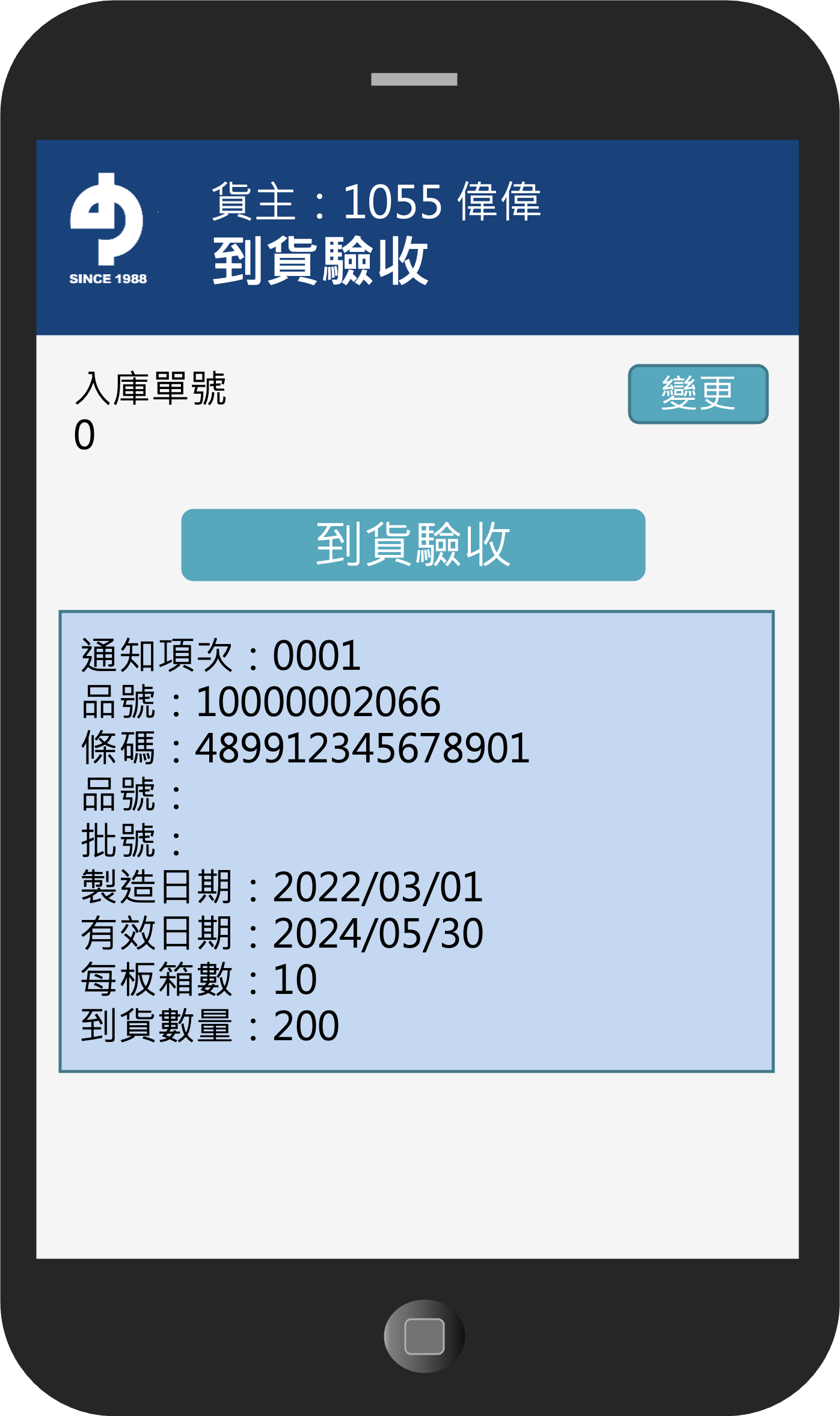Tap the 變更 button to change order number
840x1416 pixels.
(698, 394)
